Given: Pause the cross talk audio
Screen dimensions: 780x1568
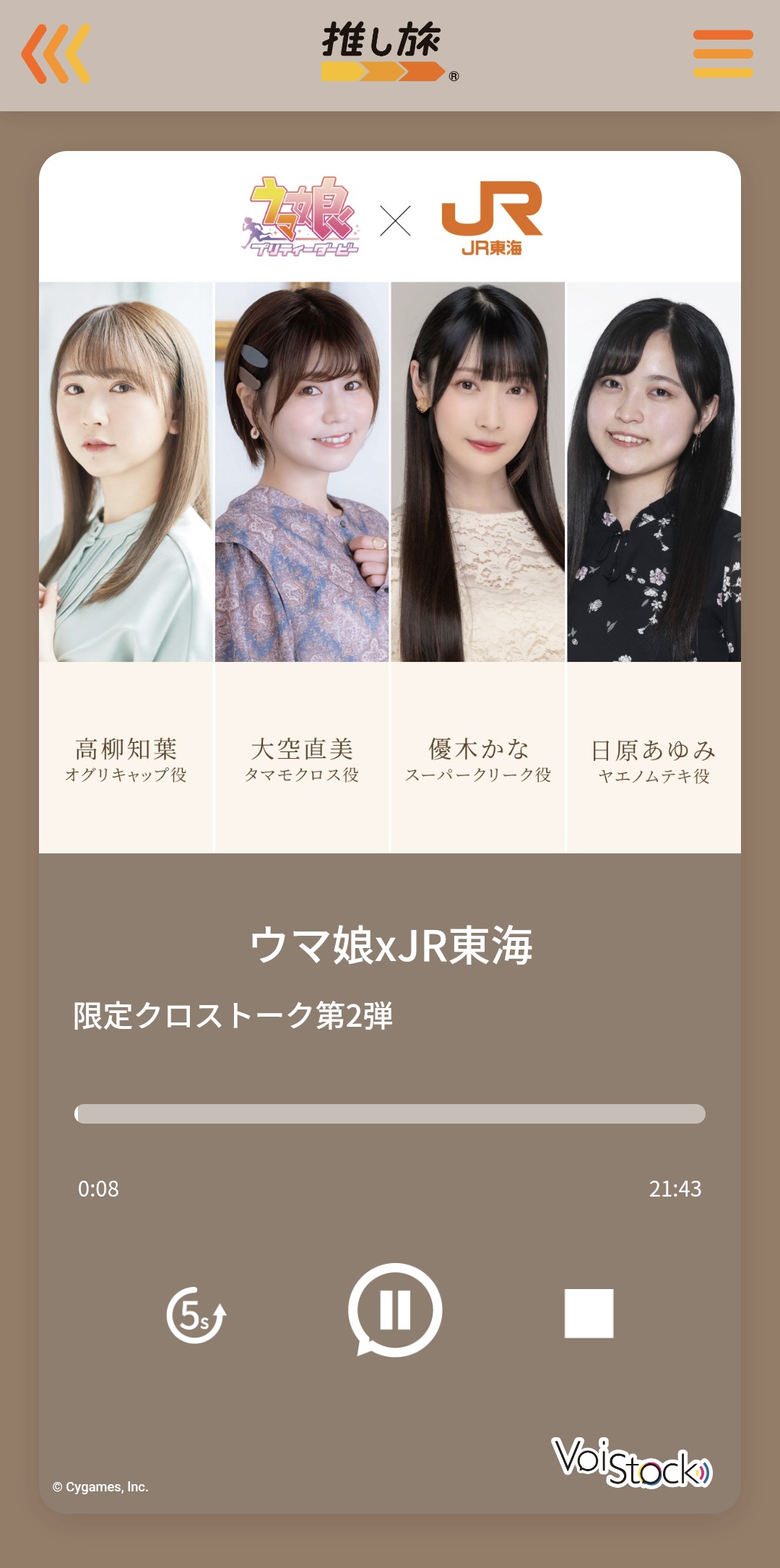Looking at the screenshot, I should click(x=395, y=1309).
